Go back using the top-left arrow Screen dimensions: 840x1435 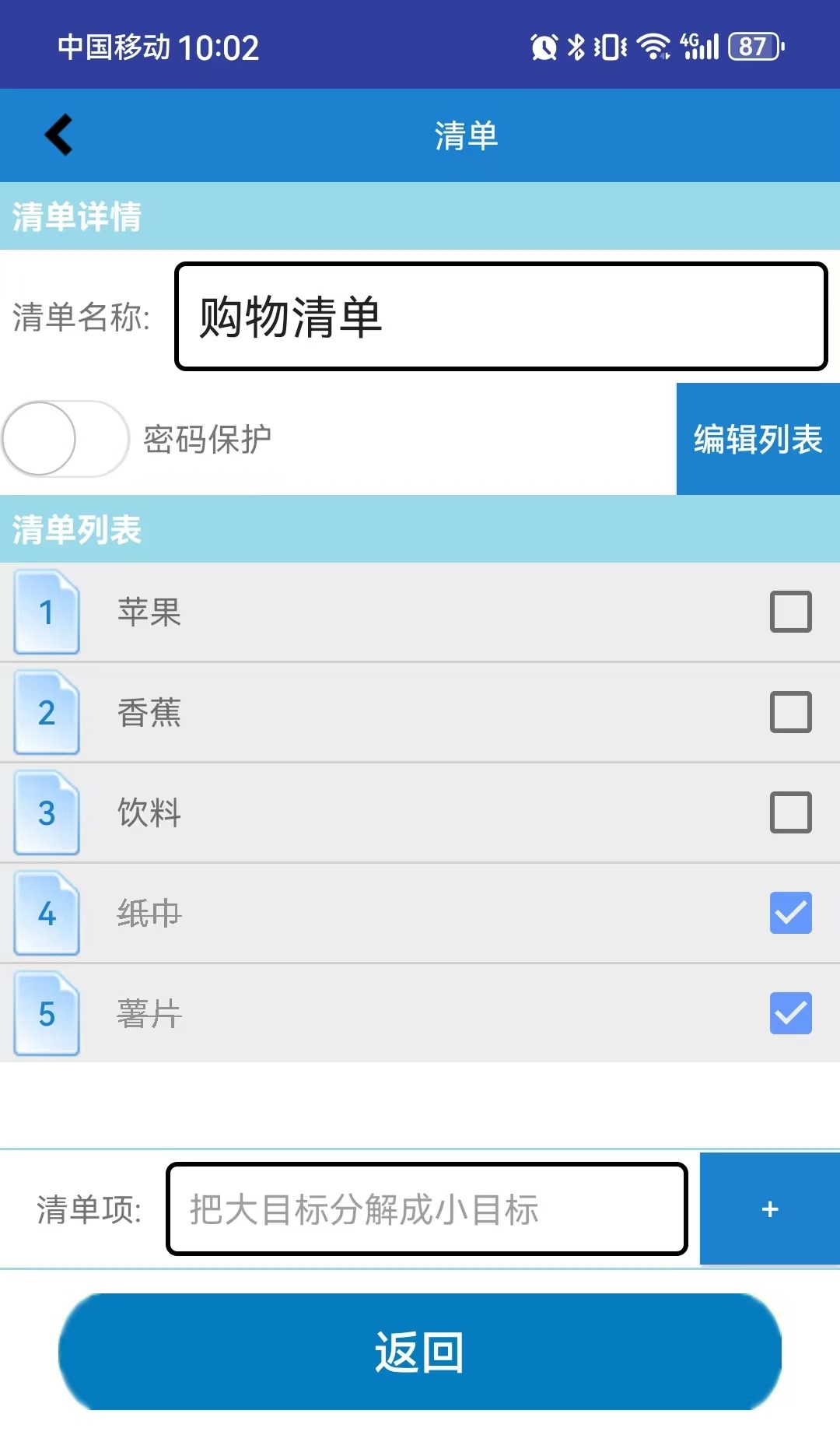point(59,135)
